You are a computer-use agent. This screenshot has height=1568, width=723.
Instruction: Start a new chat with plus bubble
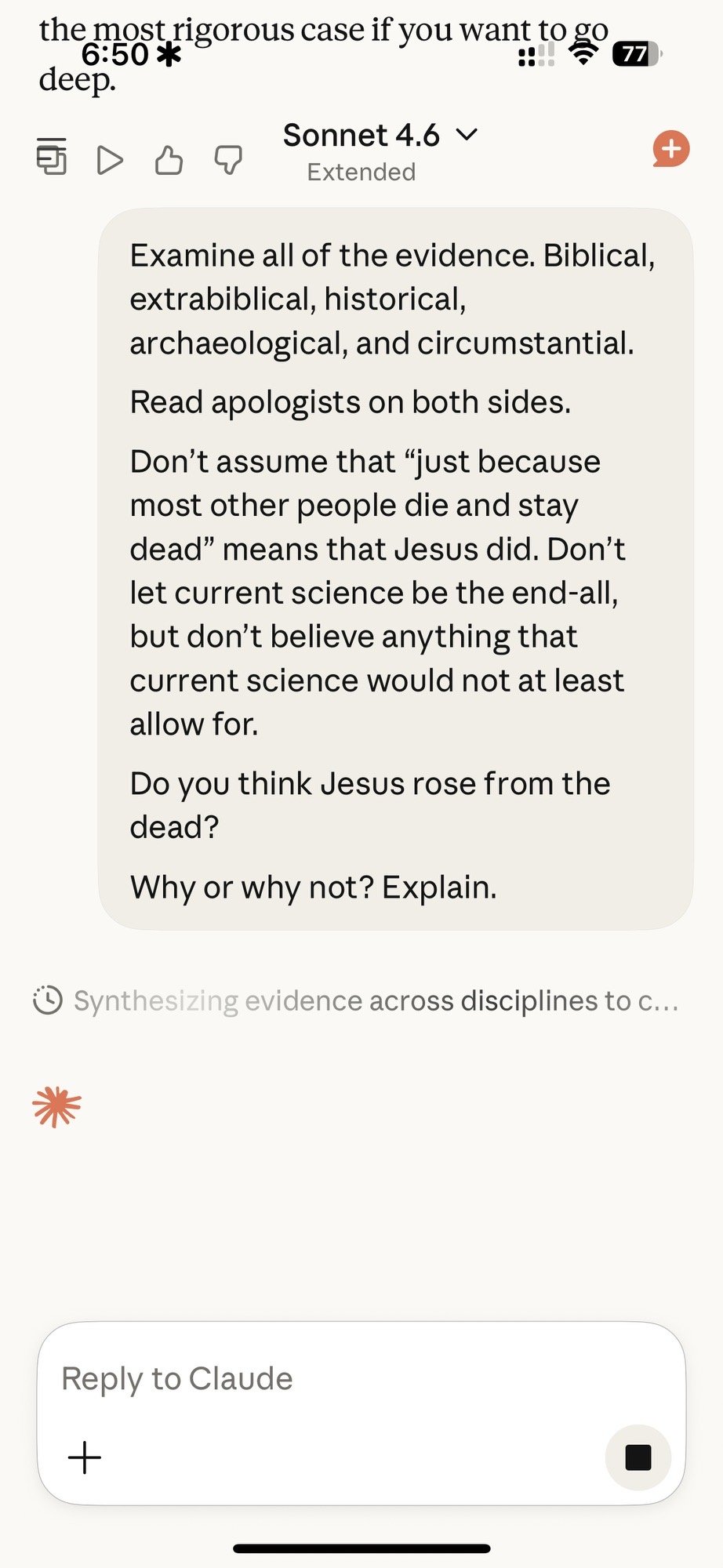[x=670, y=149]
